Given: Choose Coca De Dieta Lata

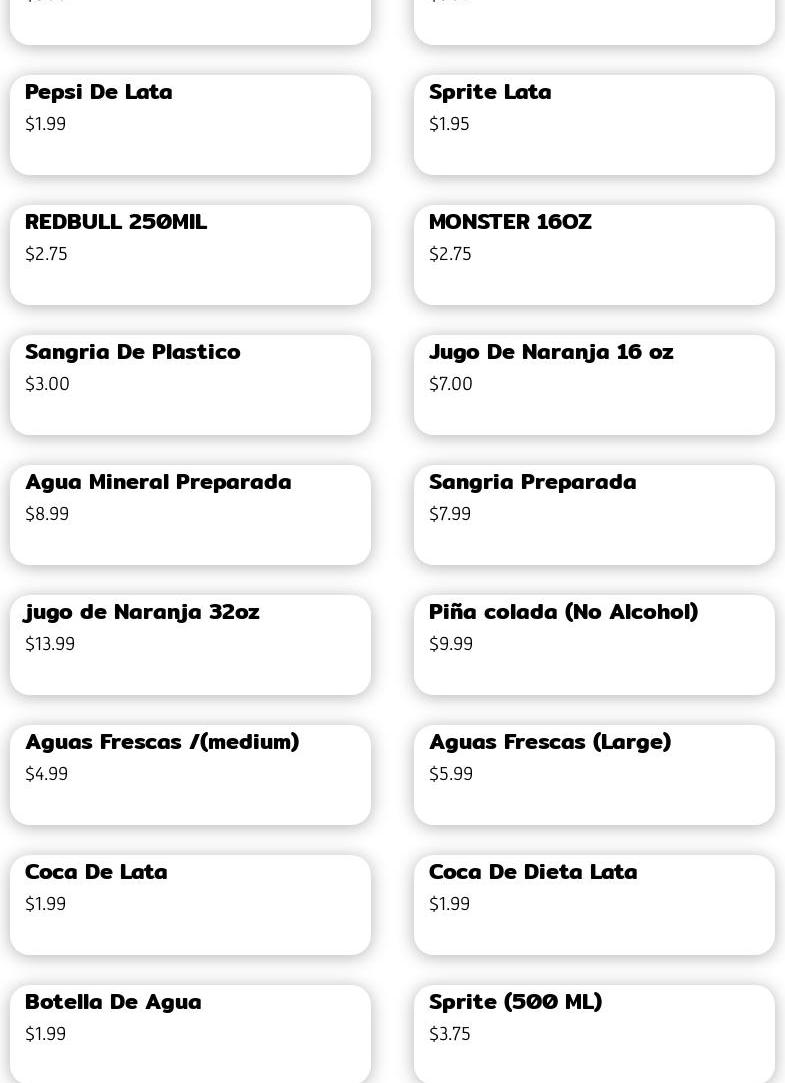Looking at the screenshot, I should [x=594, y=905].
